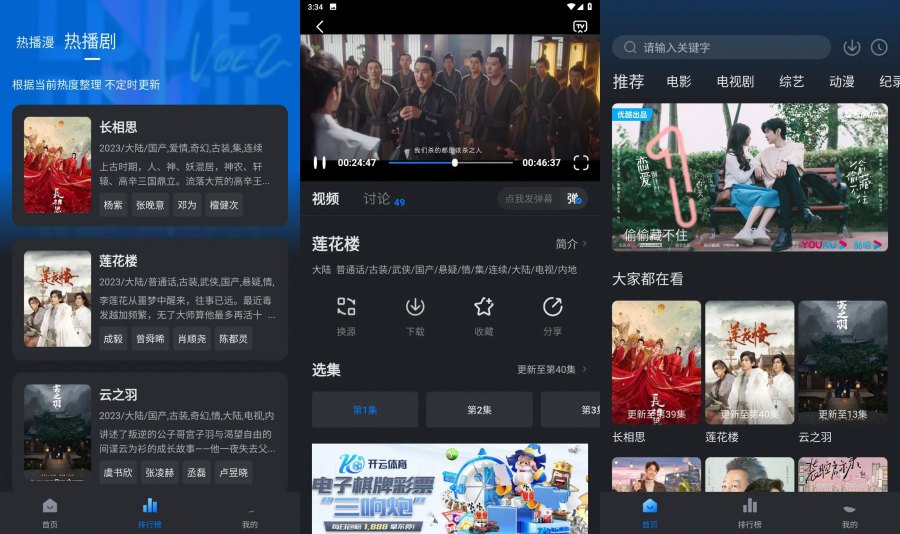Expand the 简介 for 莲花楼
Screen dimensions: 900x534
point(571,244)
